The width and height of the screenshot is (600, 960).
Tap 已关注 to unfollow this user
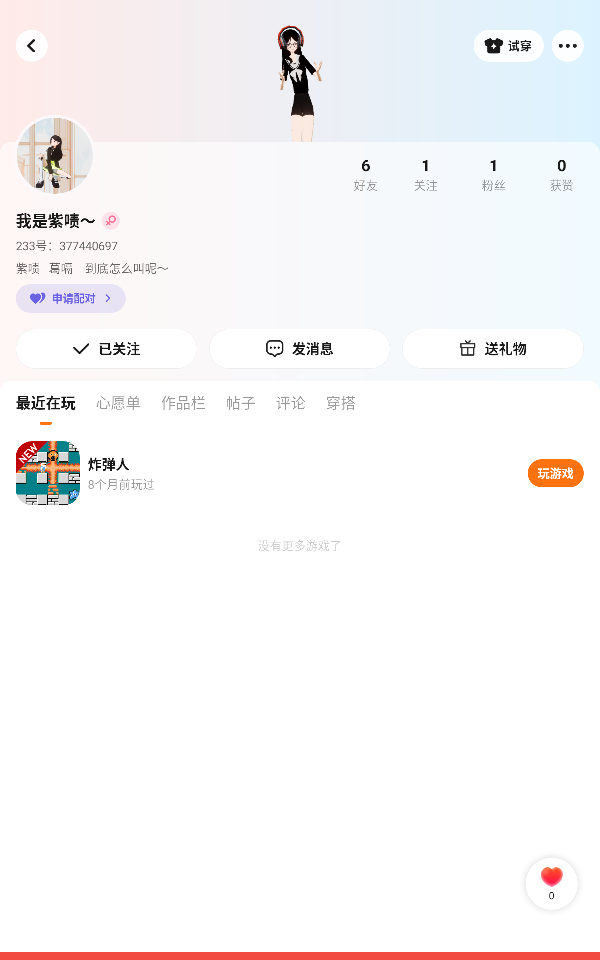106,349
